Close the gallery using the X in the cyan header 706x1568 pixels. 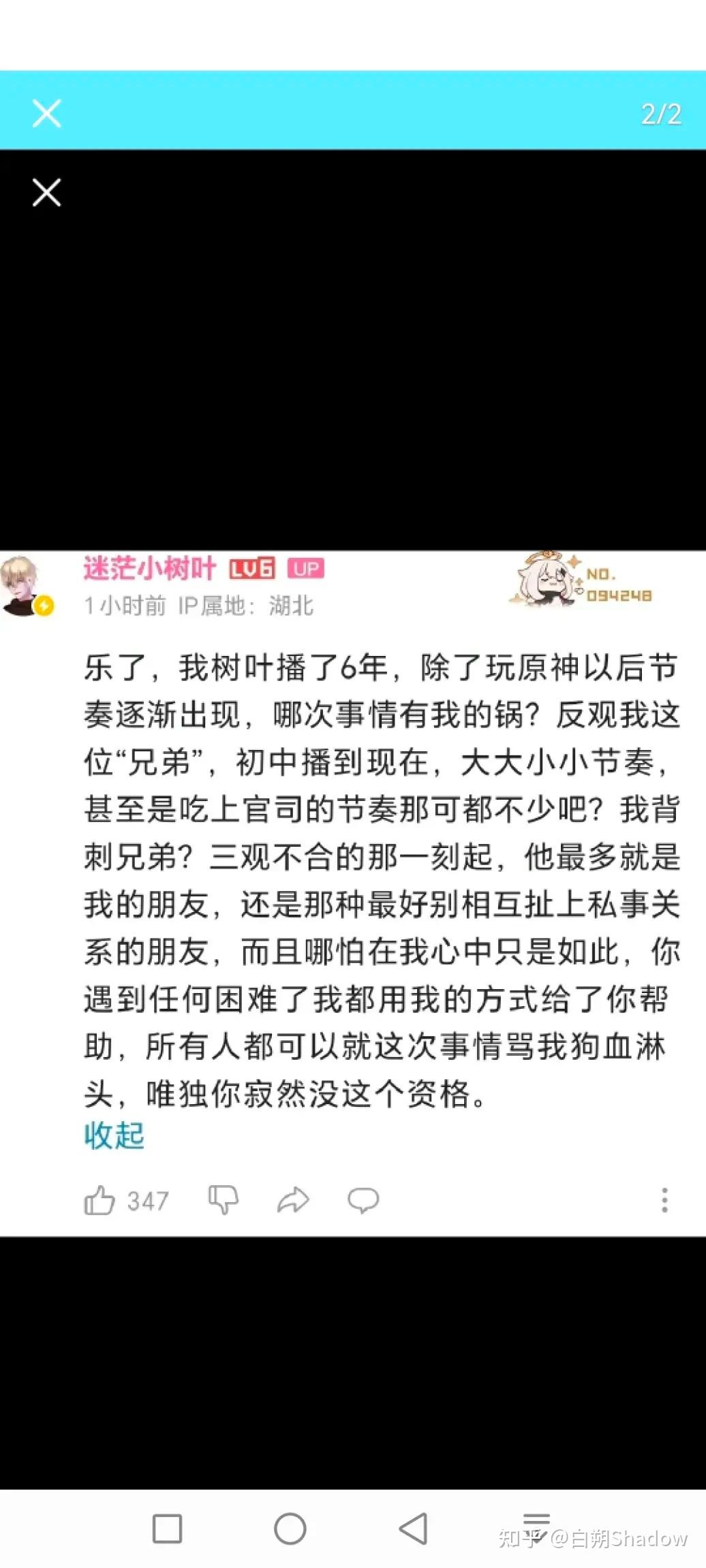(46, 113)
